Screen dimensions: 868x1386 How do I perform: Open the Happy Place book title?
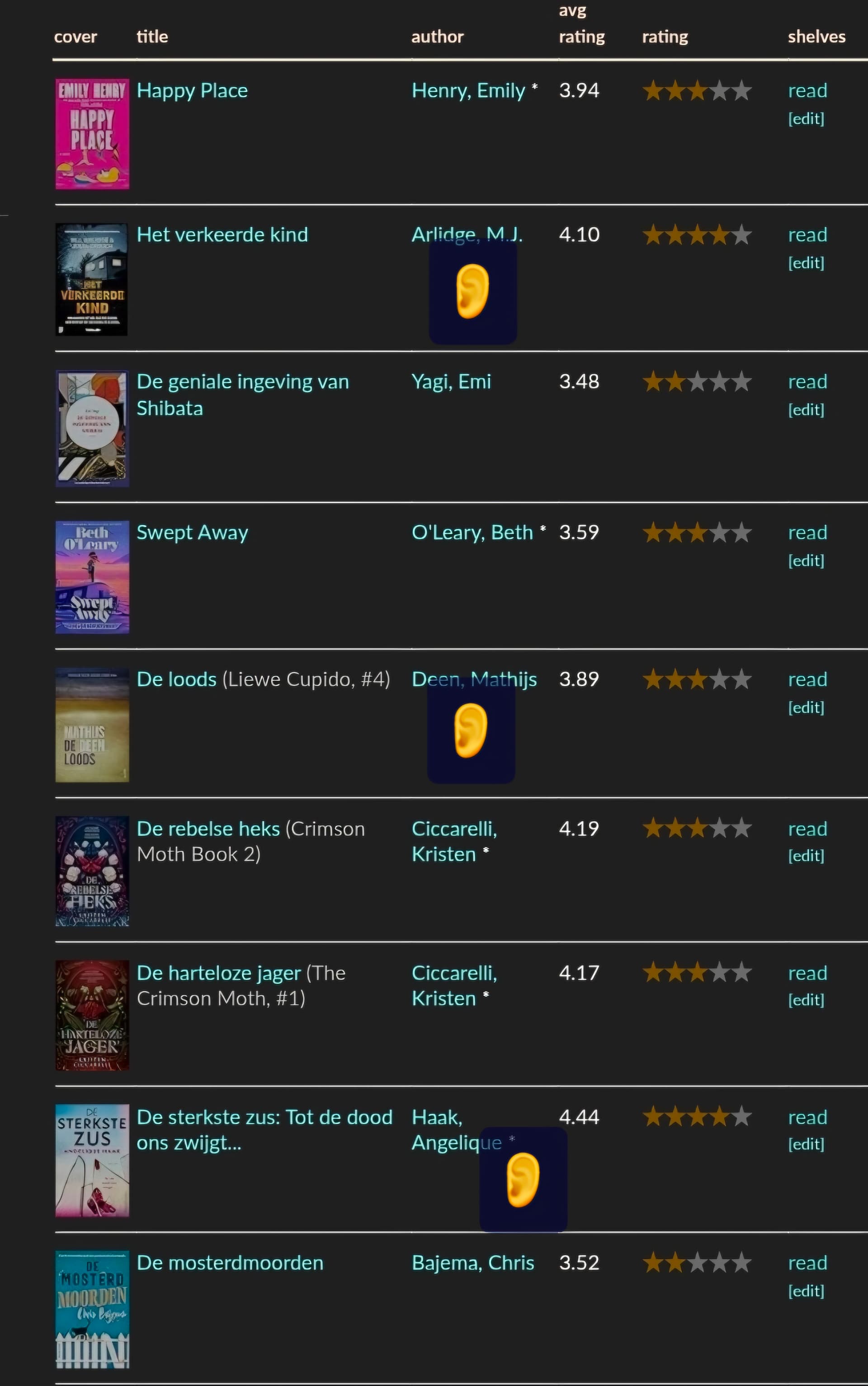(192, 91)
